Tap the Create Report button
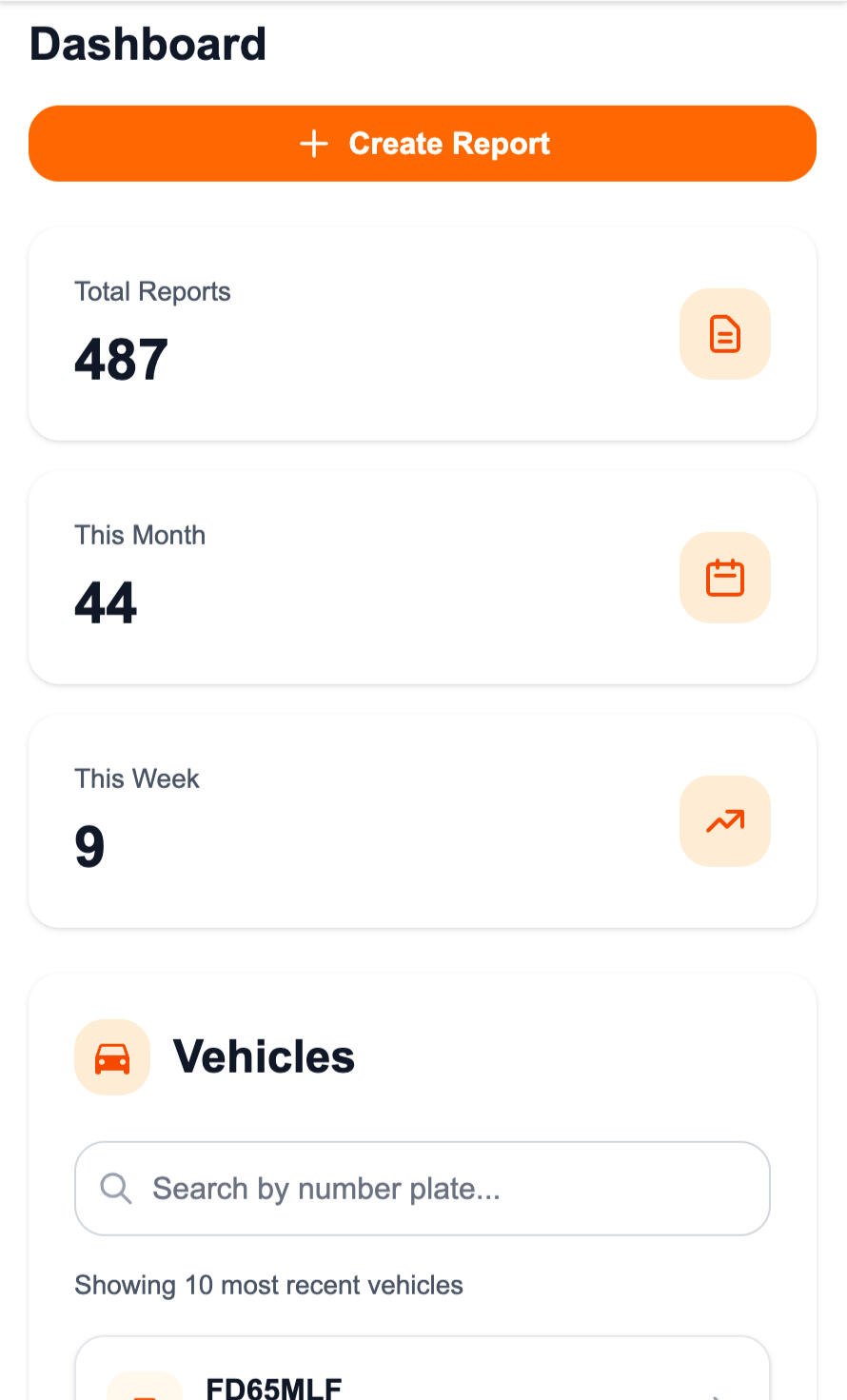Screen dimensions: 847x1400 click(x=423, y=144)
